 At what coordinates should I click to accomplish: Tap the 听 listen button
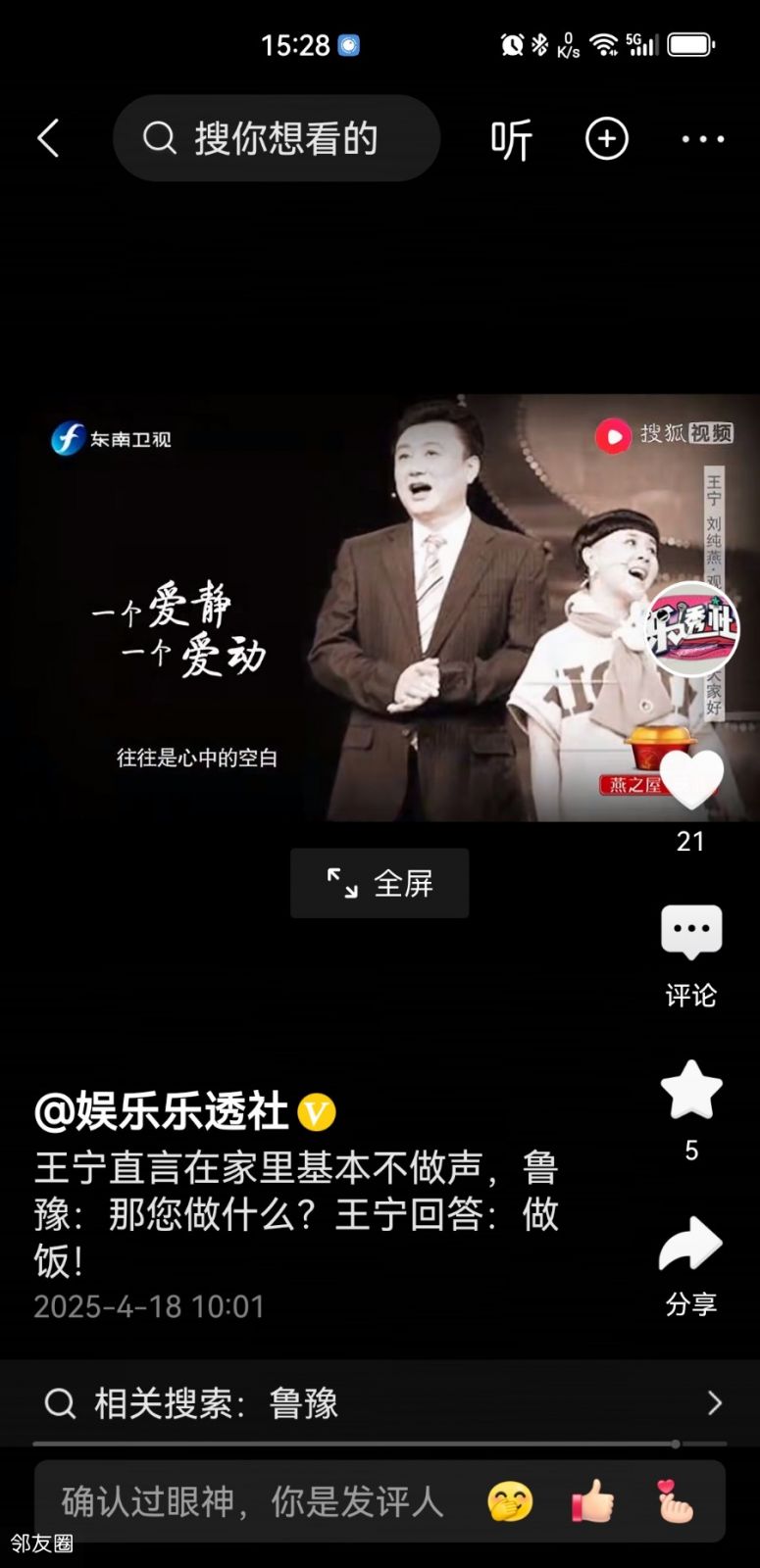click(x=511, y=139)
